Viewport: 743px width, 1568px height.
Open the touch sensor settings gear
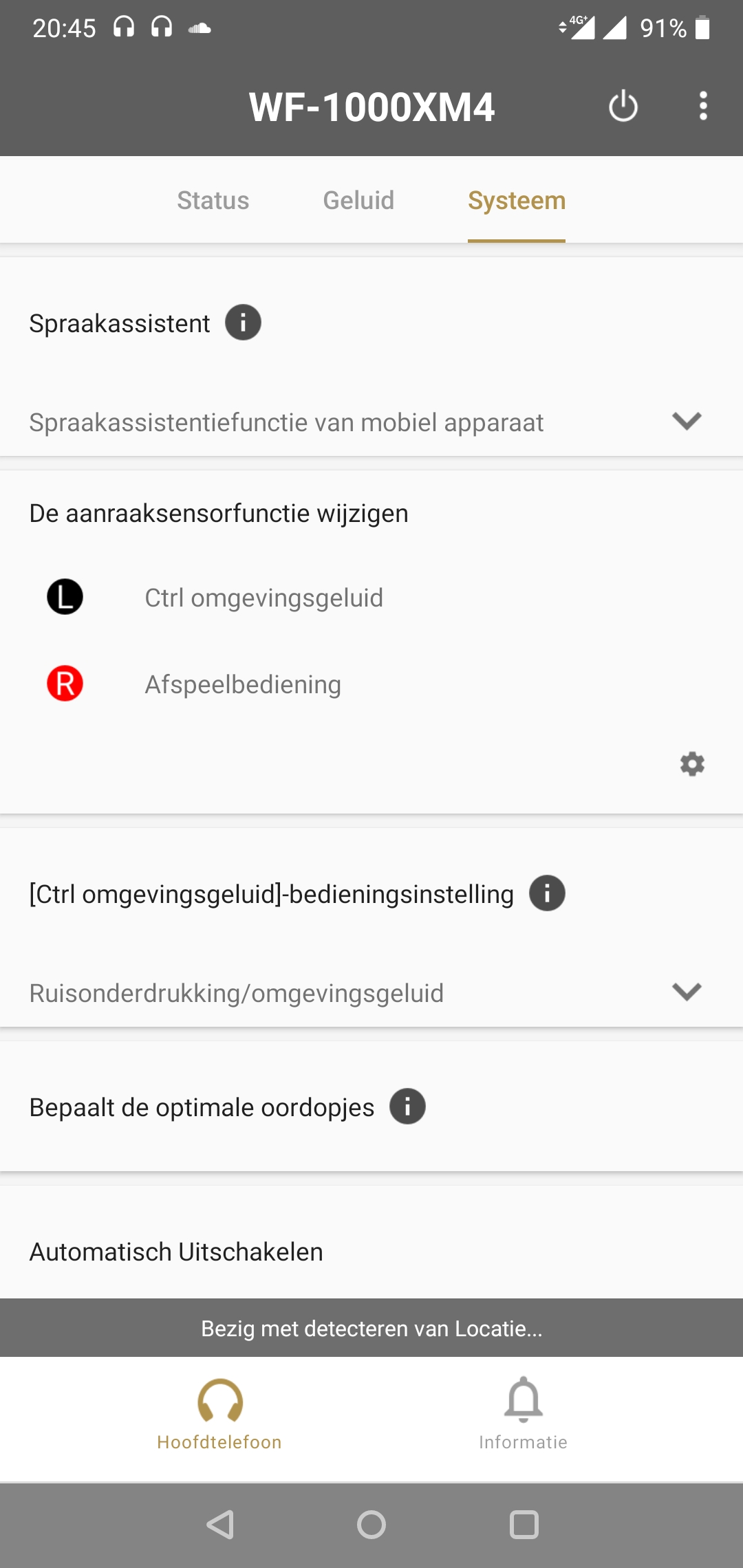pos(692,764)
